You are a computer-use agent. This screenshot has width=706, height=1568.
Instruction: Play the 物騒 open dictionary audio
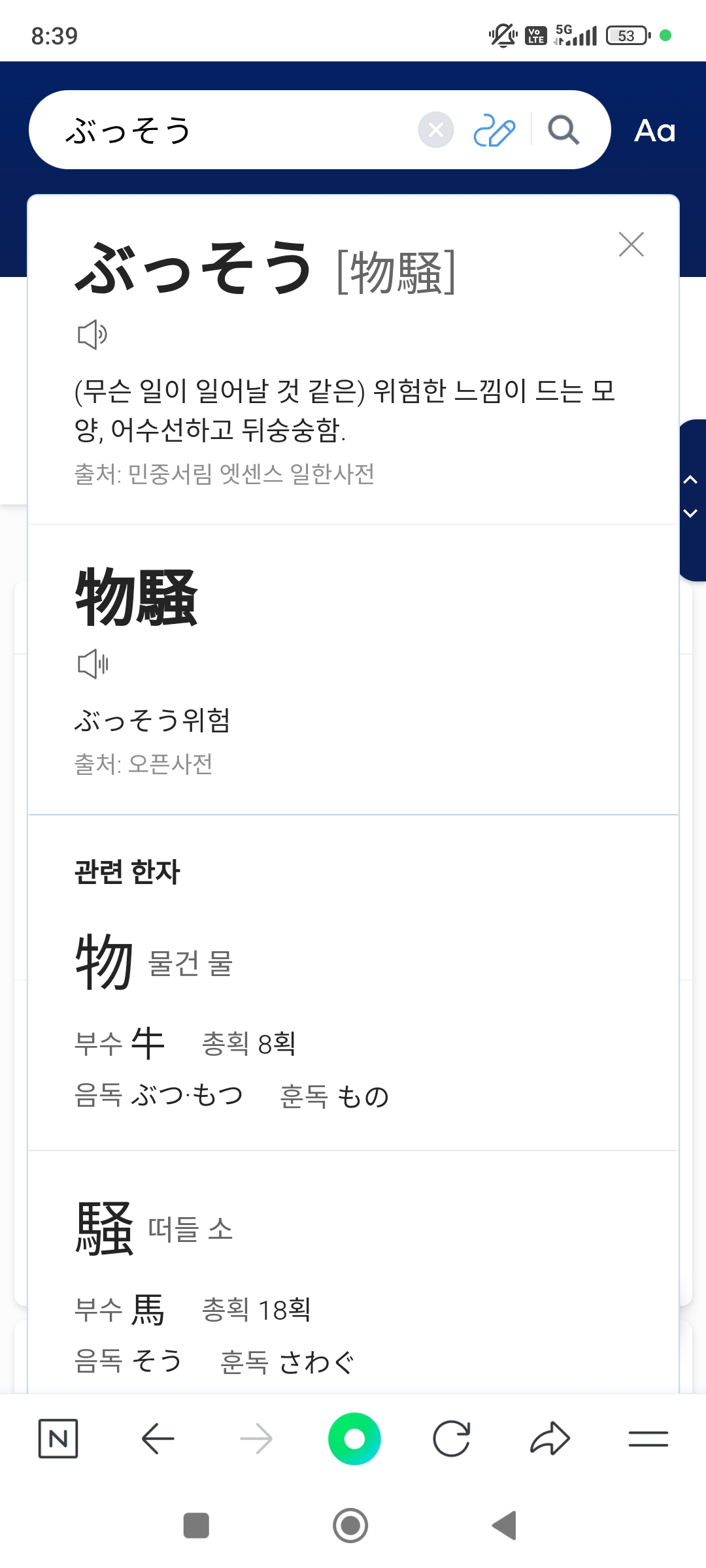[92, 664]
